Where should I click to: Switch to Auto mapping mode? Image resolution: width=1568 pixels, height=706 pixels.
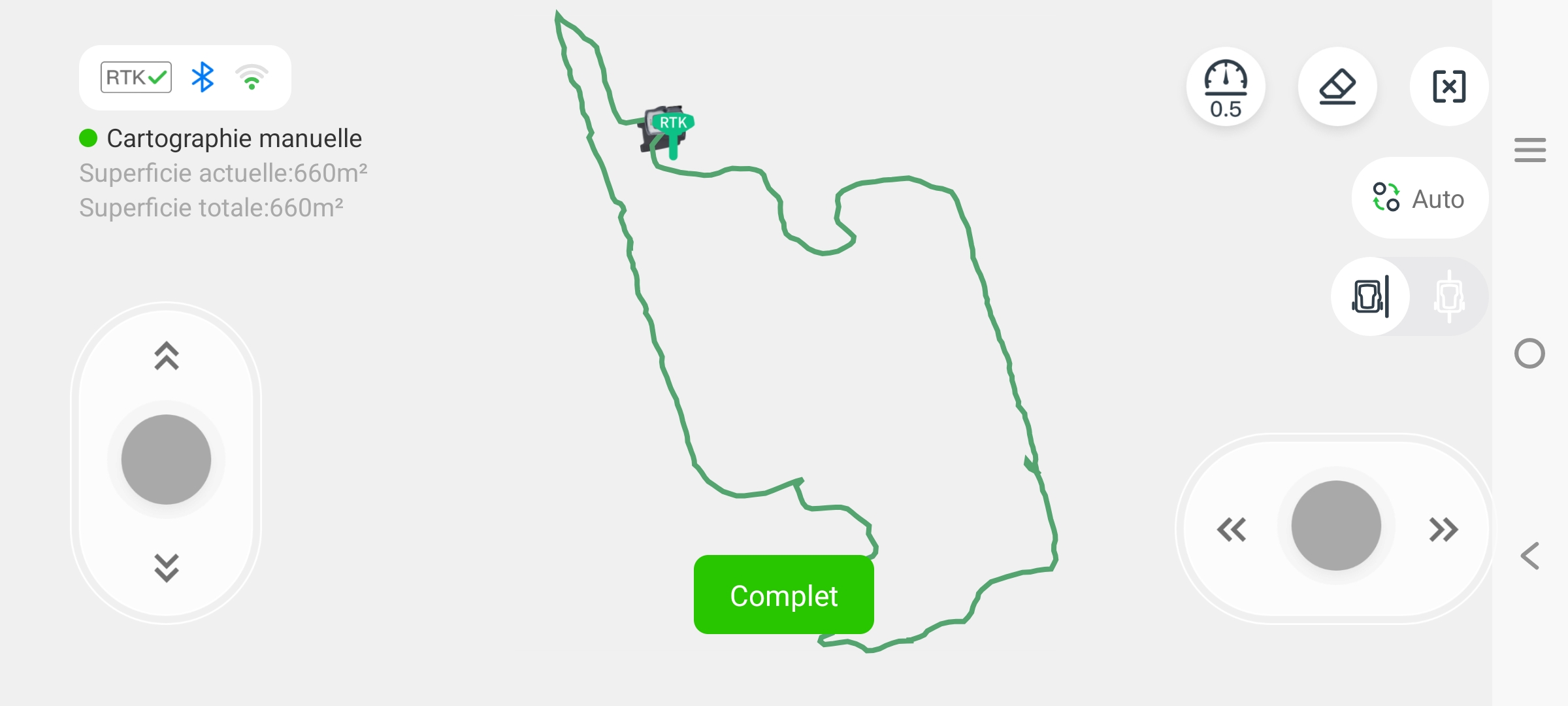(x=1420, y=198)
